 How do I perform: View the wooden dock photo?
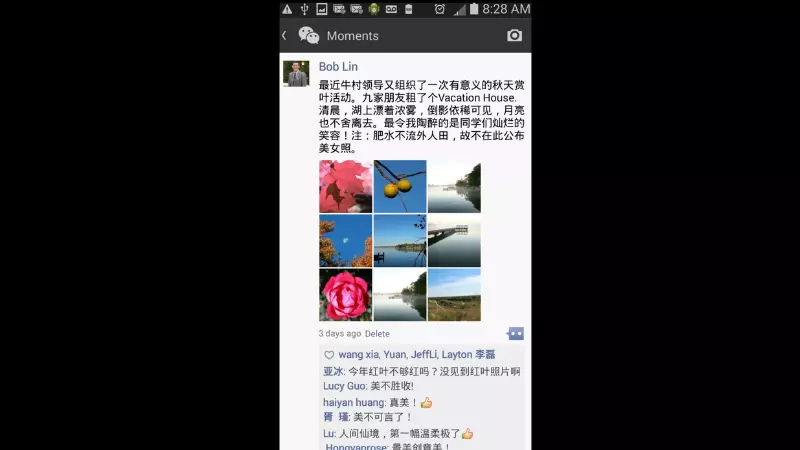454,241
